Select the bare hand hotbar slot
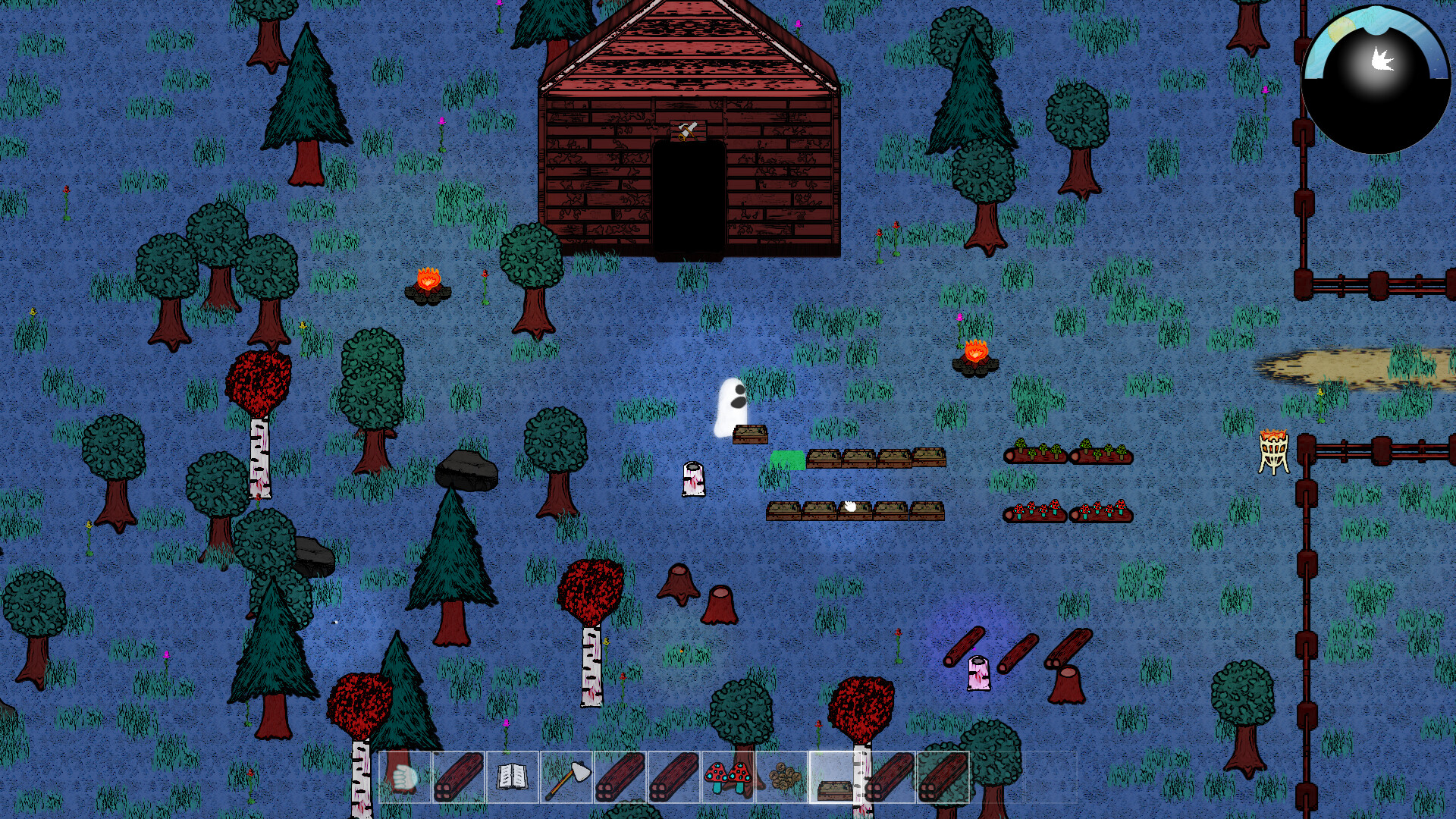Screen dimensions: 1456x819 click(x=405, y=777)
